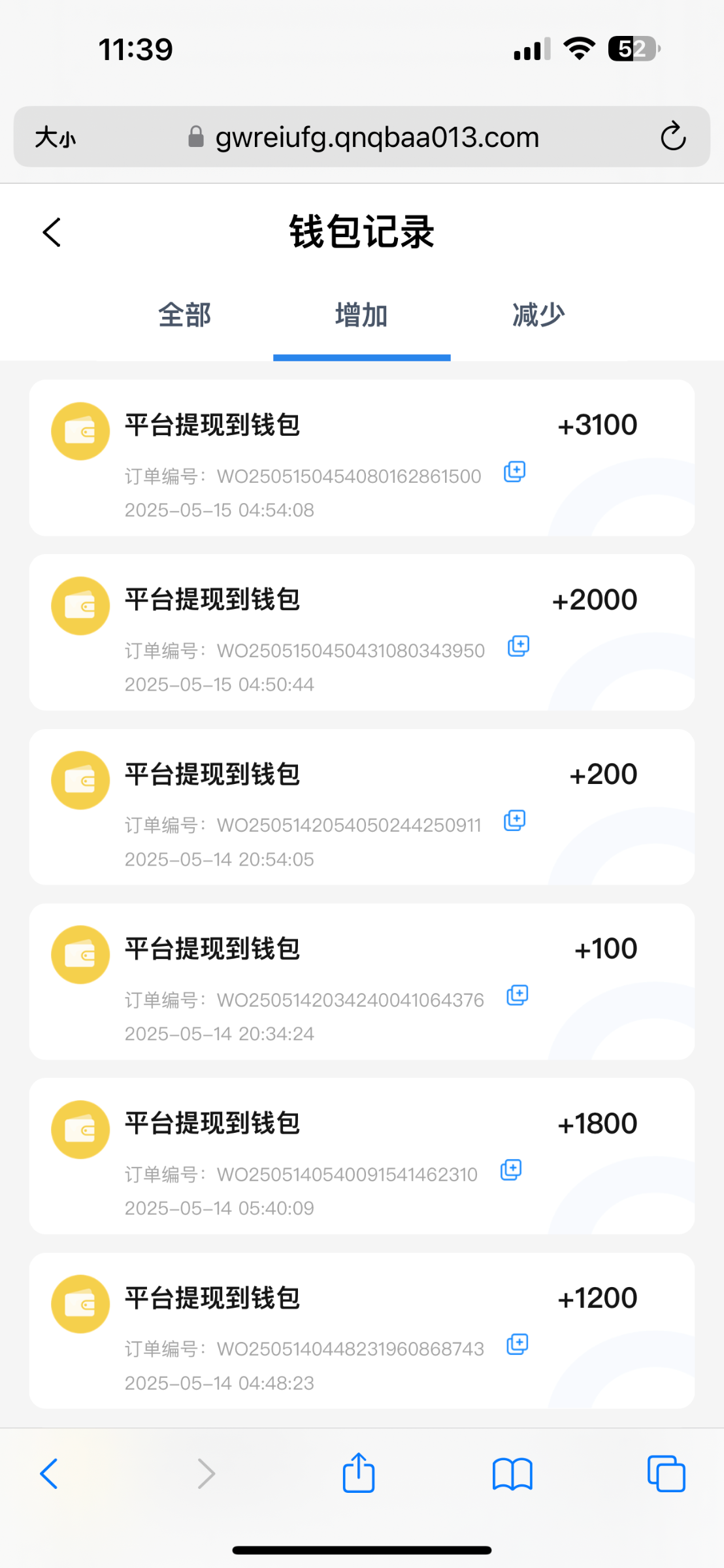The height and width of the screenshot is (1568, 724).
Task: Copy order number of the +3100 record
Action: tap(515, 472)
